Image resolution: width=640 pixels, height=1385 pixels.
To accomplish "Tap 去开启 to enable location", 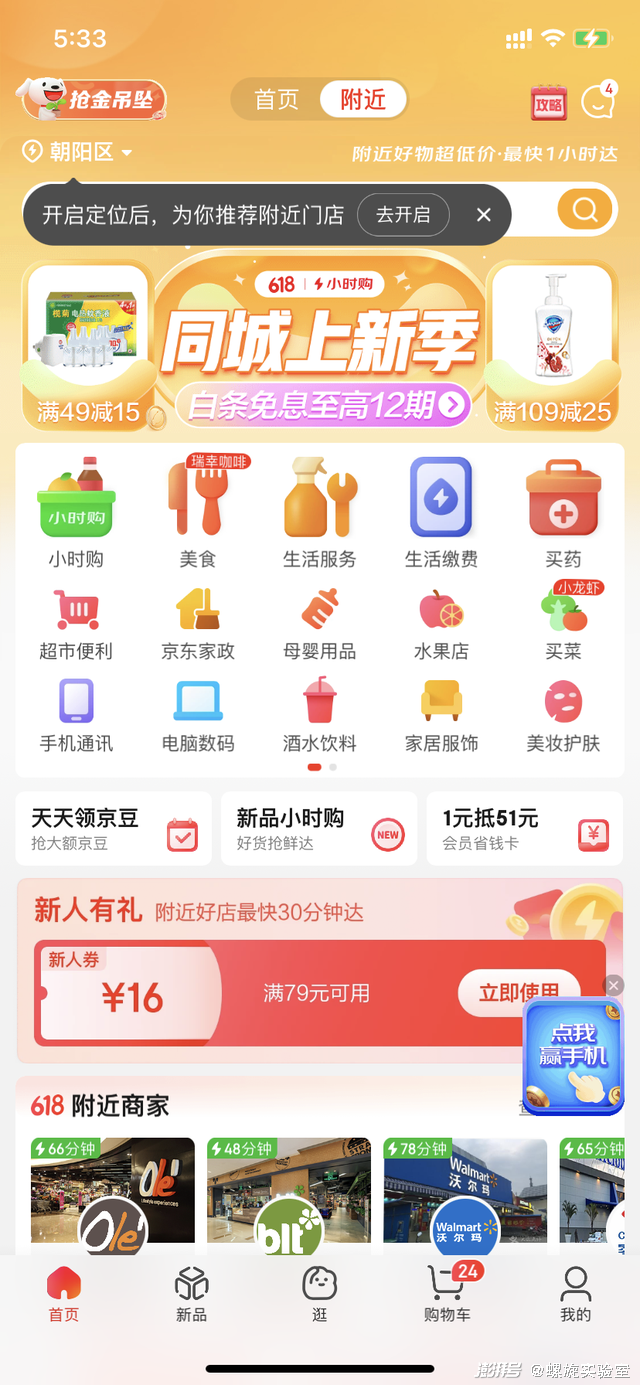I will click(x=403, y=215).
